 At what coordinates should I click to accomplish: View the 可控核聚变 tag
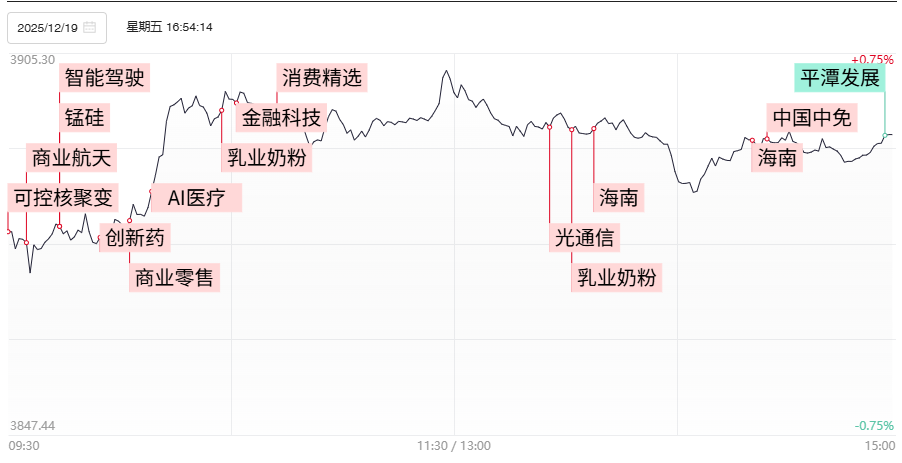click(x=64, y=196)
